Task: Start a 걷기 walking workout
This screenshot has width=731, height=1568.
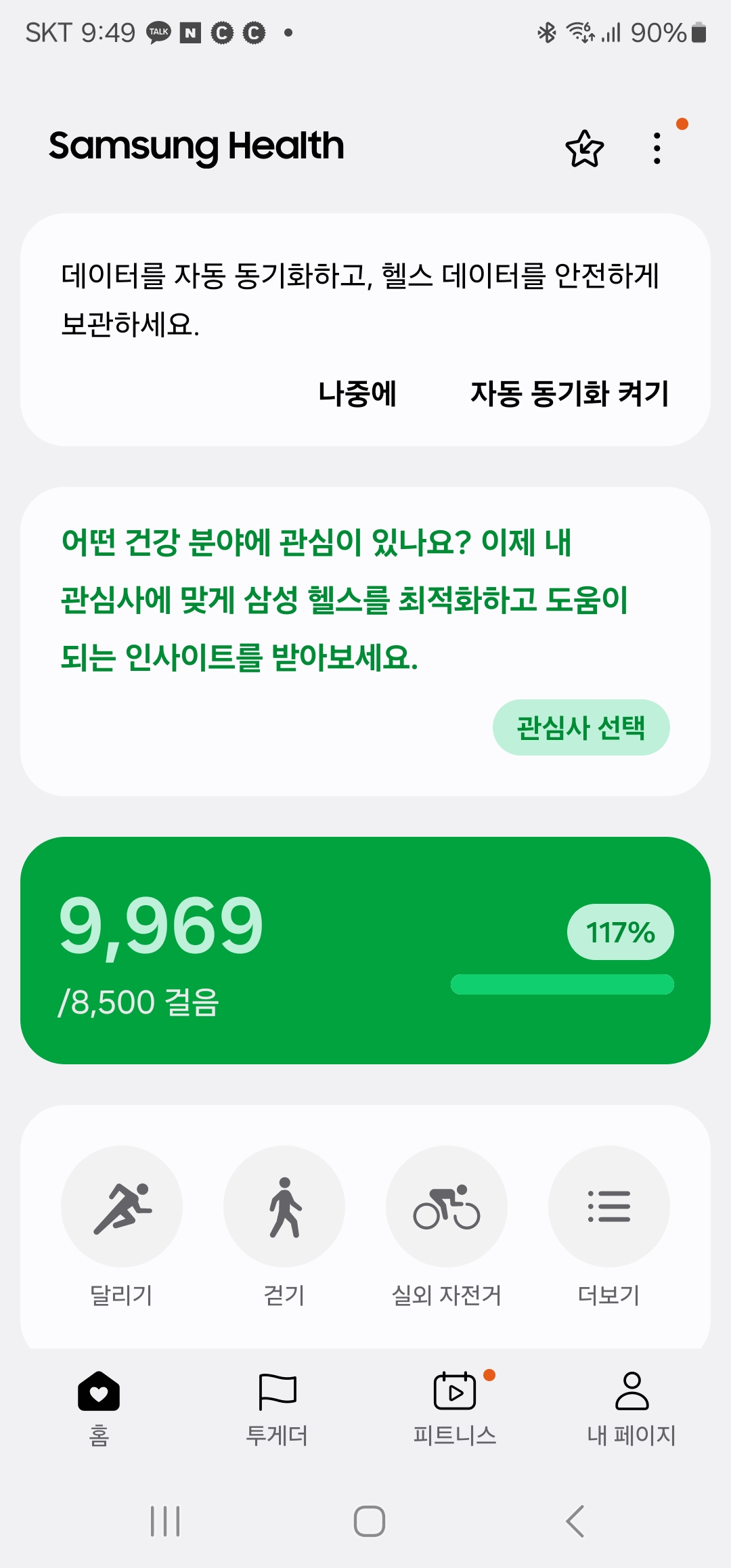Action: point(284,1206)
